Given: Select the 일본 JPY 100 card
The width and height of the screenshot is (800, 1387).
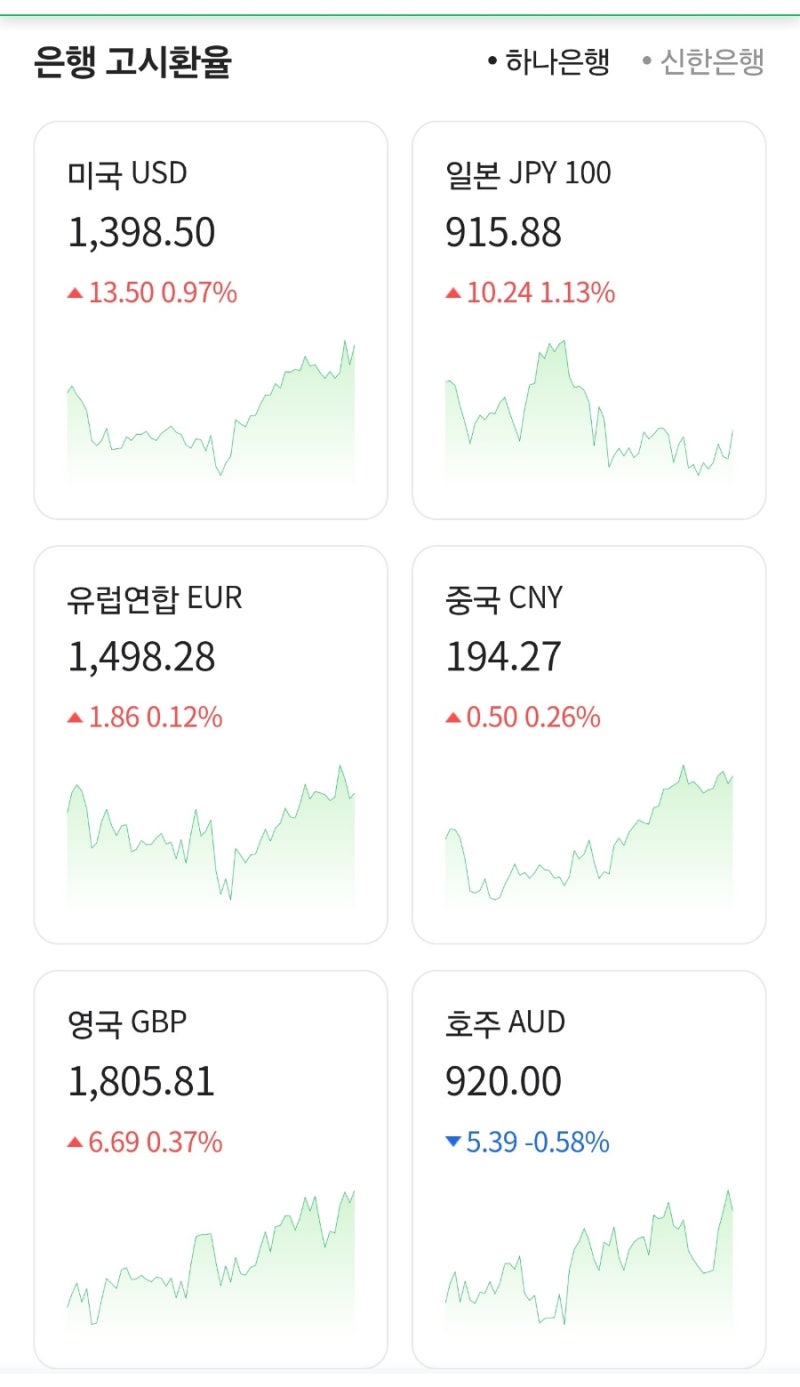Looking at the screenshot, I should pos(587,320).
